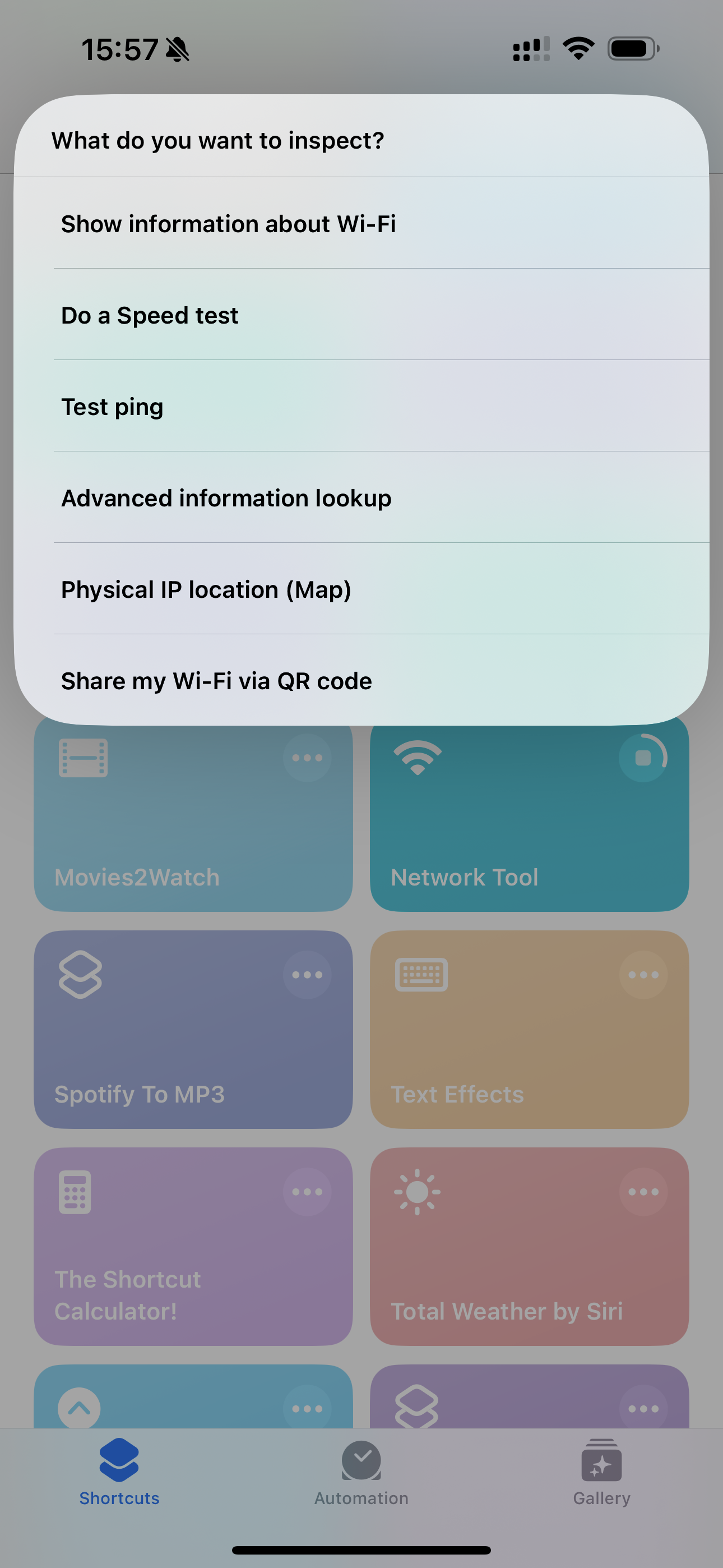Edit The Shortcut Calculator! via its ellipsis
723x1568 pixels.
click(x=307, y=1192)
